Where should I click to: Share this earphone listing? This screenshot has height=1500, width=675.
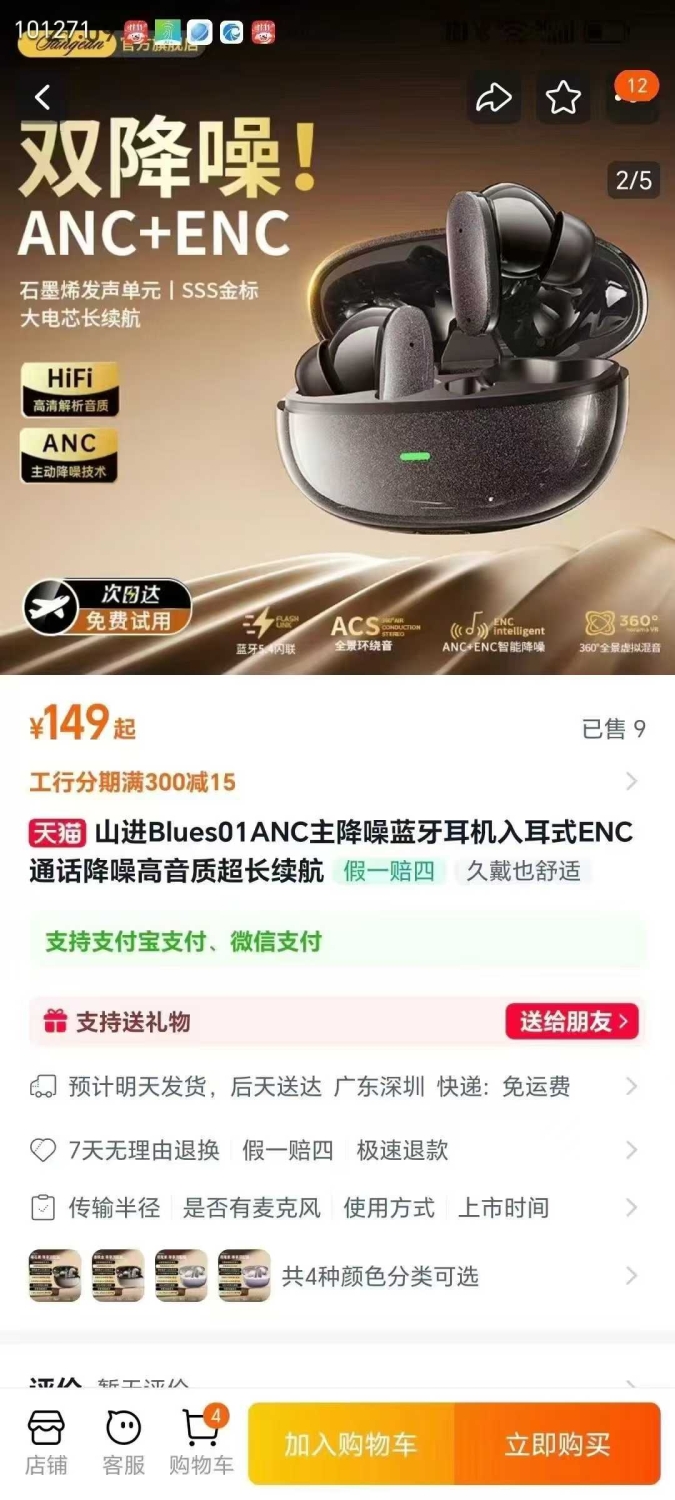click(493, 97)
